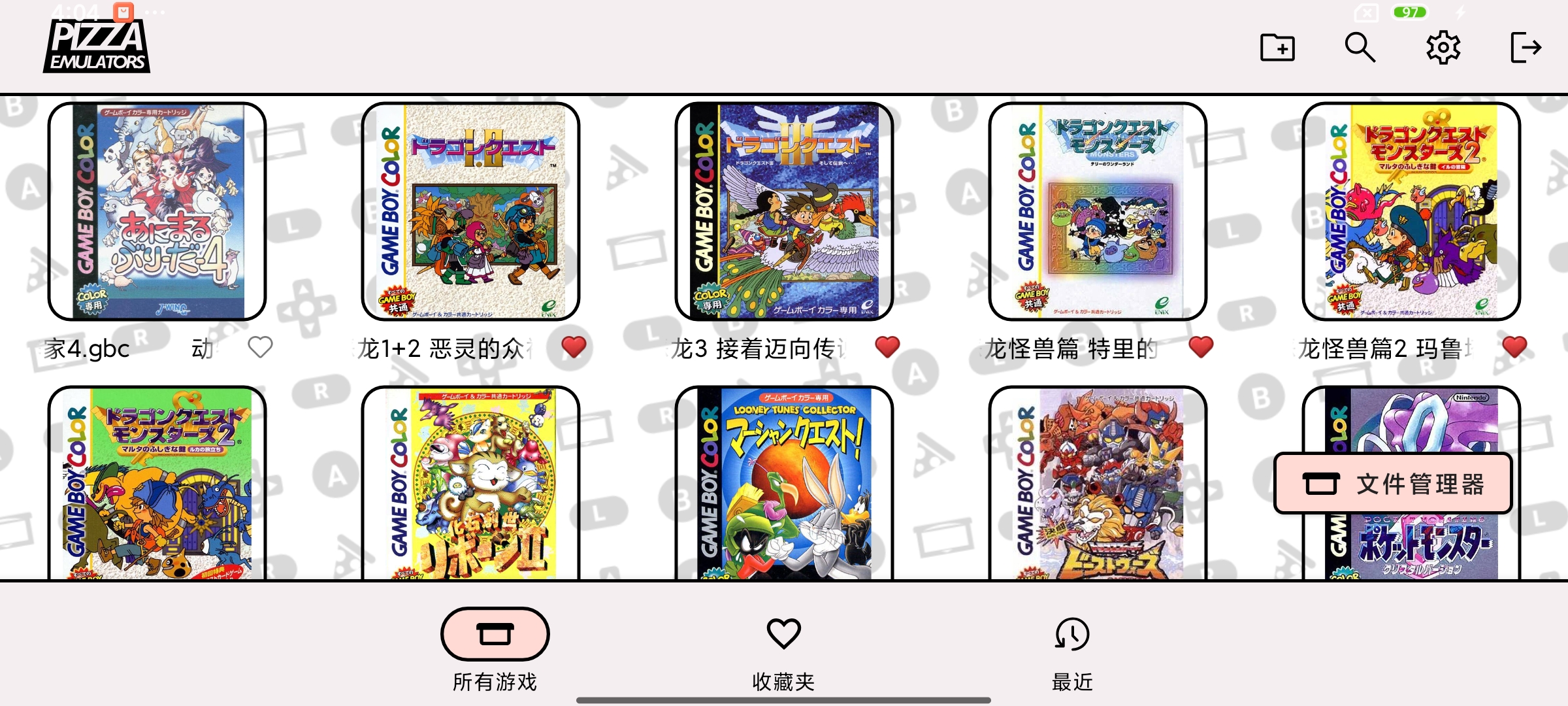Add a new ROM folder
This screenshot has width=1568, height=706.
tap(1277, 48)
